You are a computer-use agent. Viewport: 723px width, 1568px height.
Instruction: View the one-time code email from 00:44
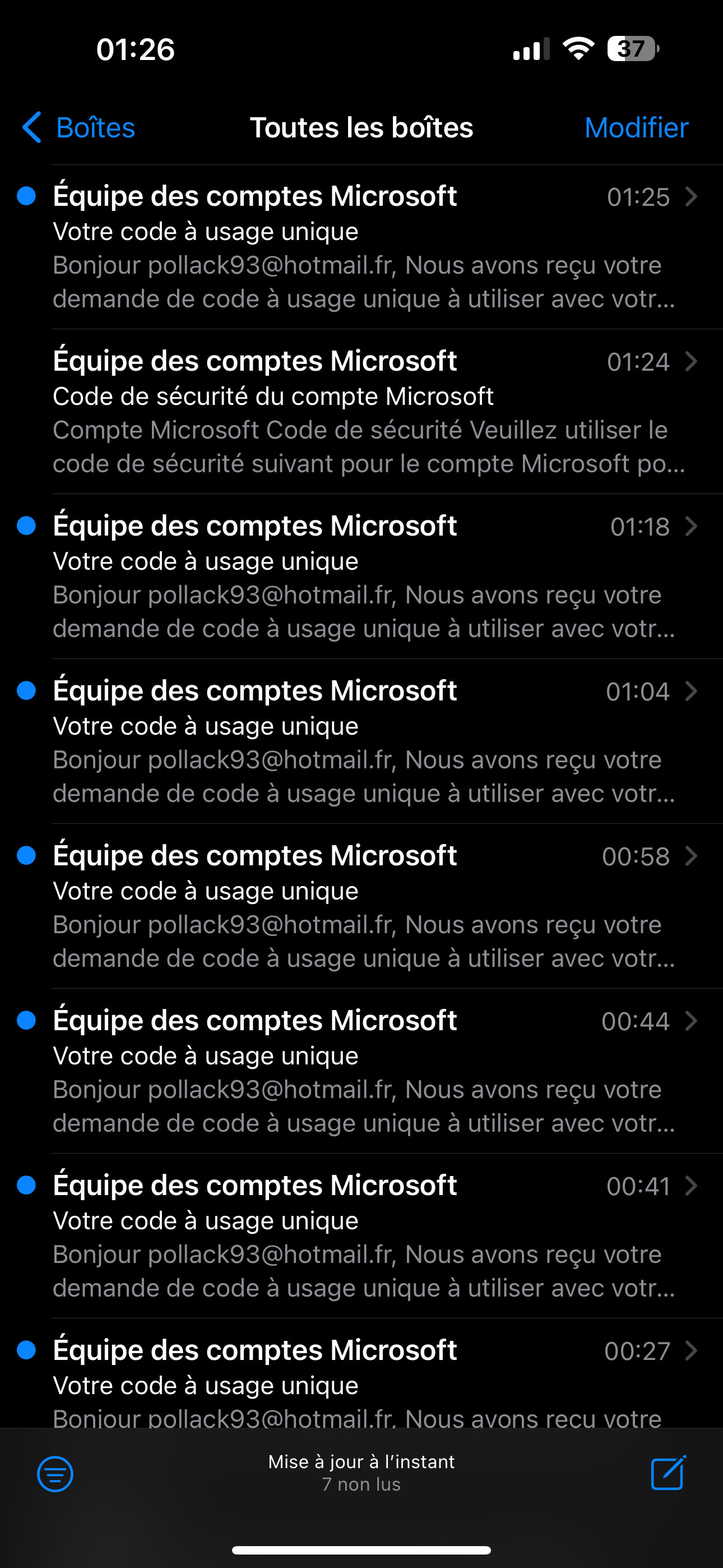365,1071
